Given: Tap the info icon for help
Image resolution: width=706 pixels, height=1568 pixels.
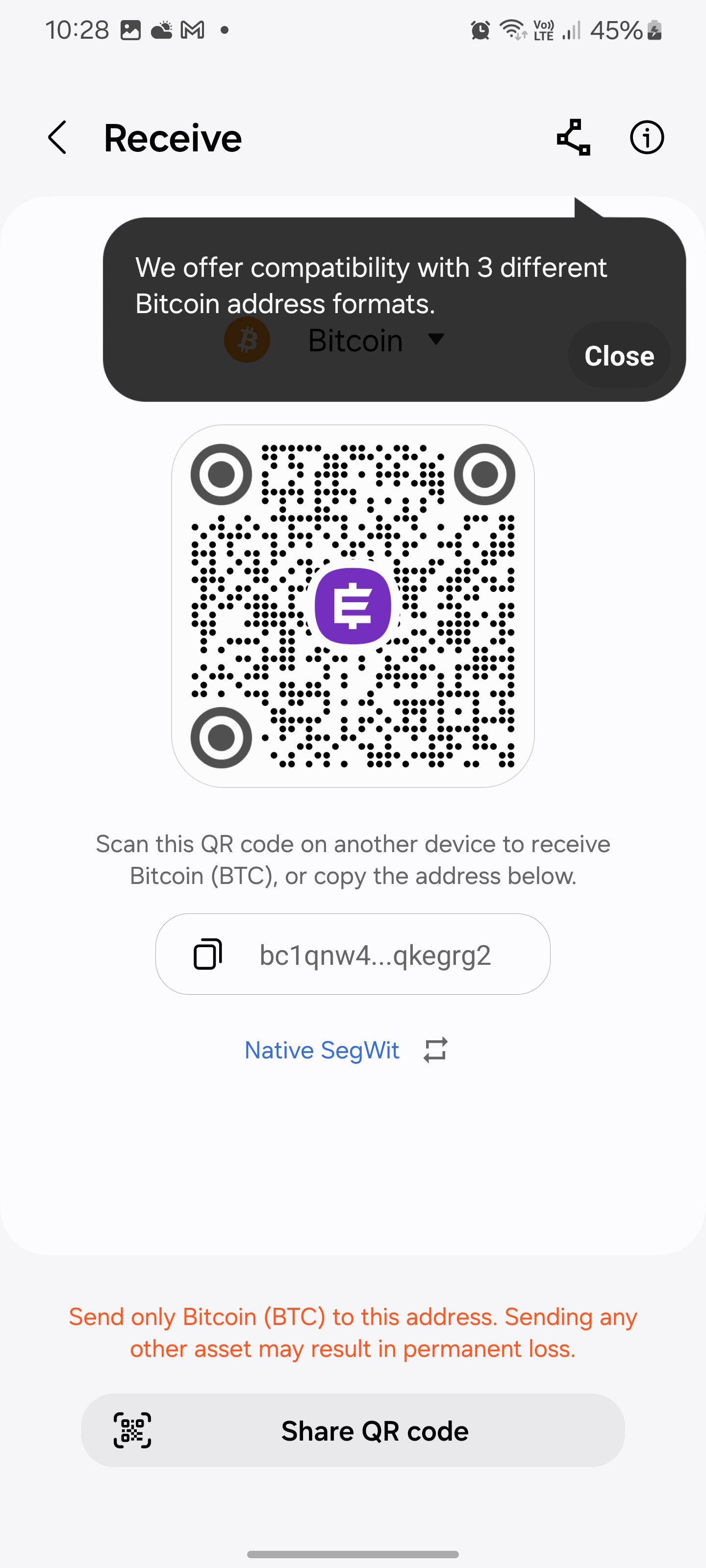Looking at the screenshot, I should coord(646,138).
